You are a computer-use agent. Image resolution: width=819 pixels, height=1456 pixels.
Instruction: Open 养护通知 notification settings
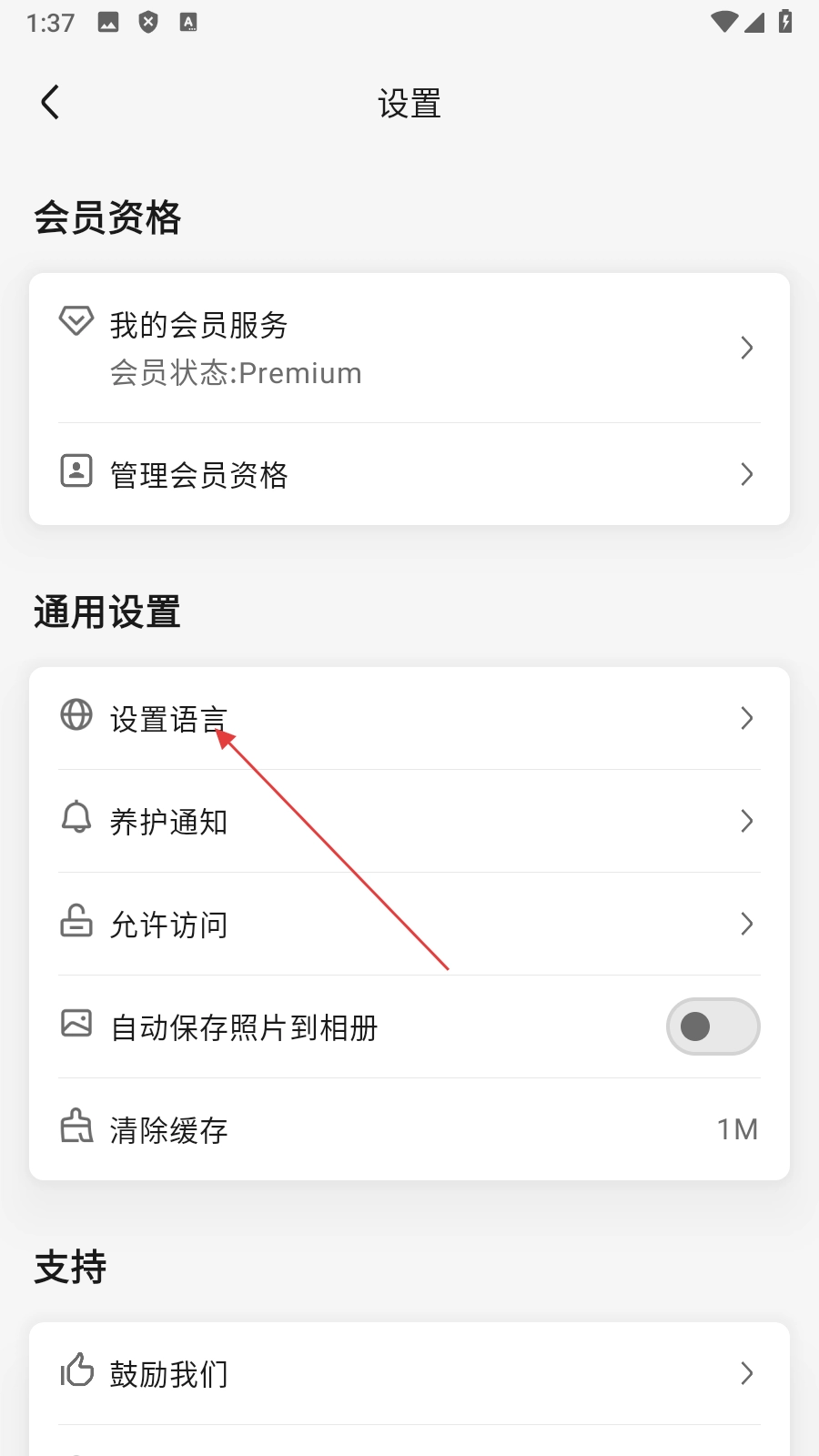click(x=409, y=821)
